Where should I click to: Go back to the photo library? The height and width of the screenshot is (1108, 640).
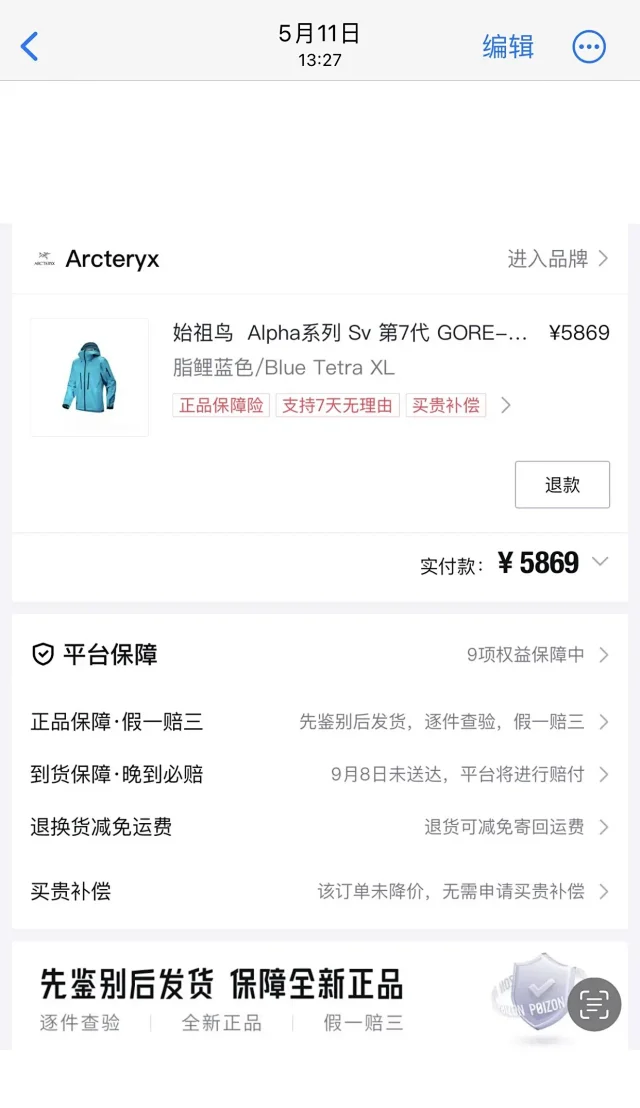click(x=30, y=46)
